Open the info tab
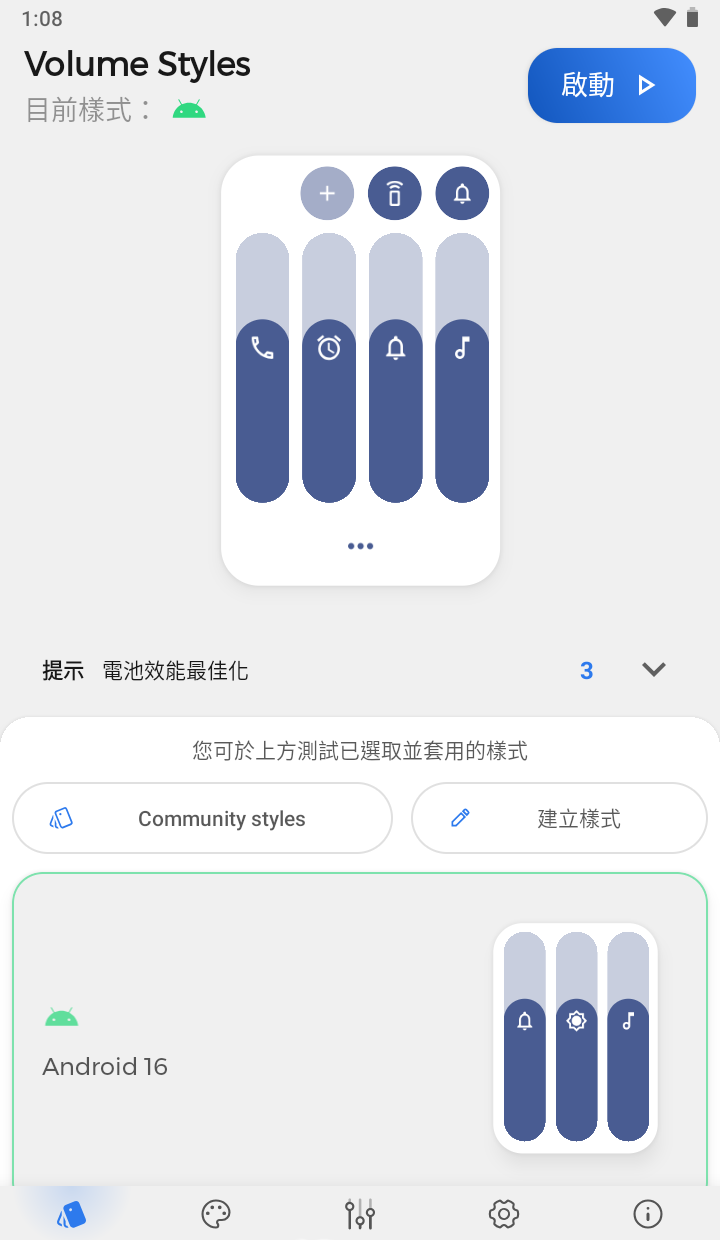 tap(648, 1214)
